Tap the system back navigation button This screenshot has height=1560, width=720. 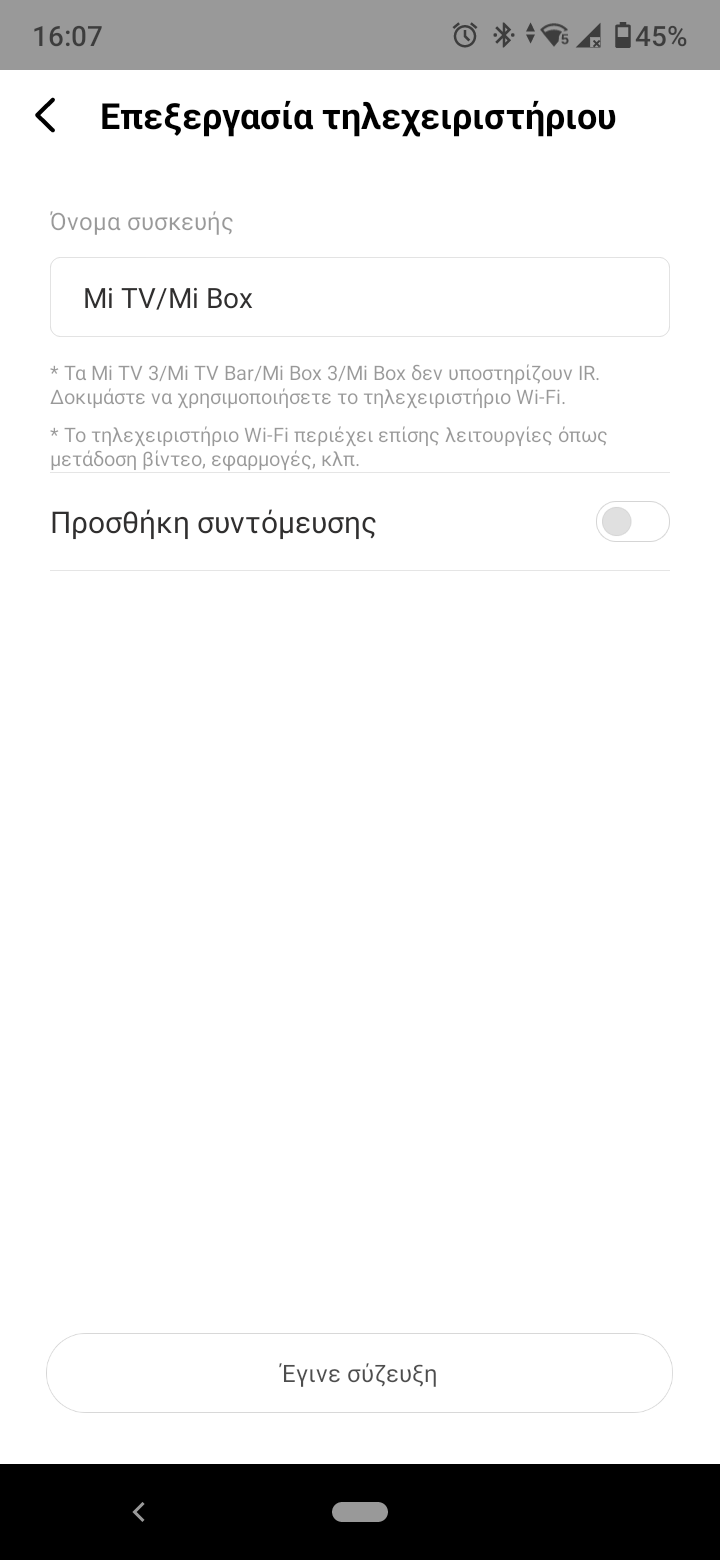139,1512
